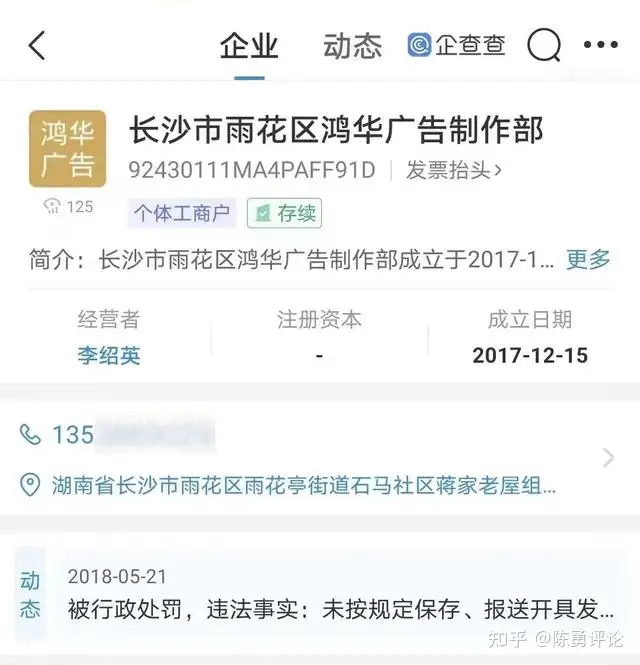This screenshot has height=665, width=640.
Task: Open the search magnifier icon
Action: (x=544, y=45)
